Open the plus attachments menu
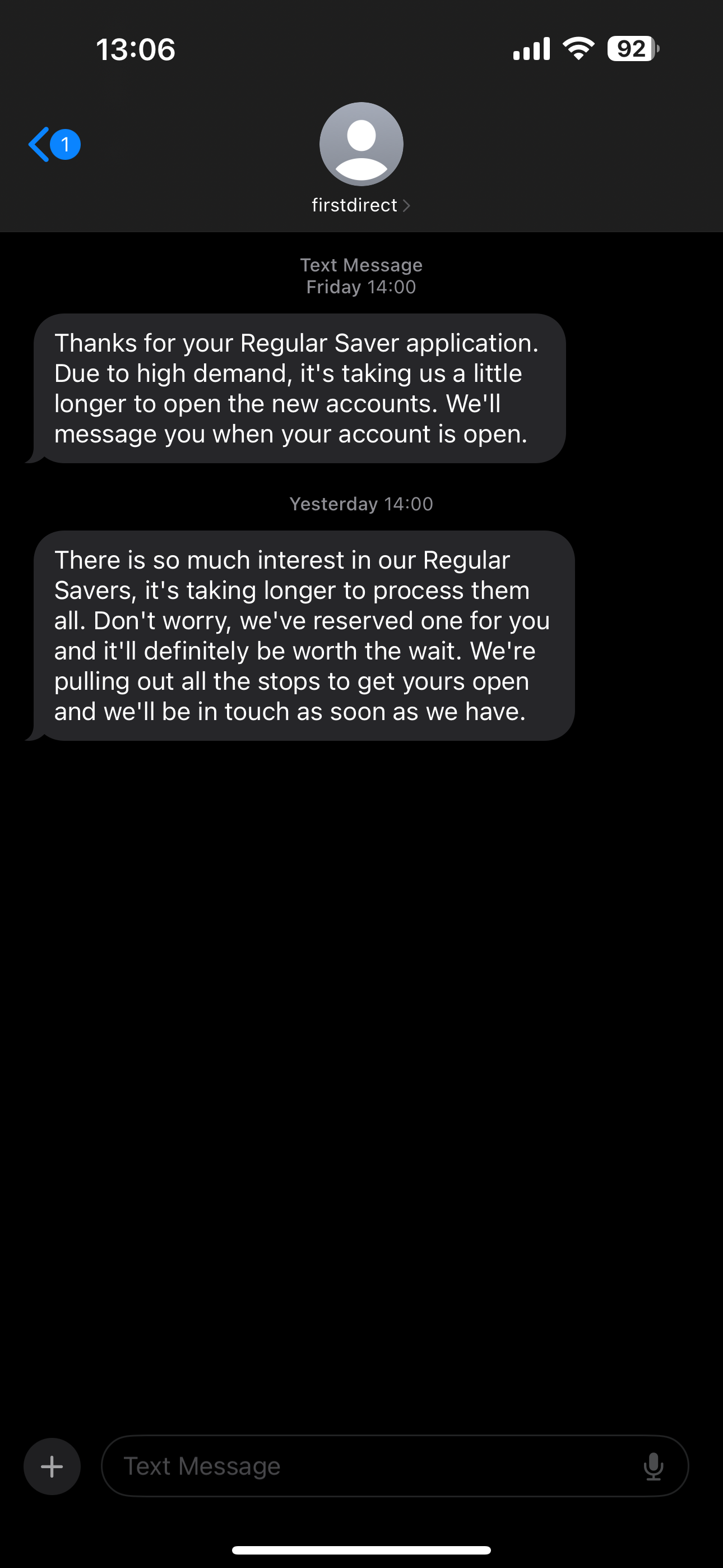 tap(52, 1466)
